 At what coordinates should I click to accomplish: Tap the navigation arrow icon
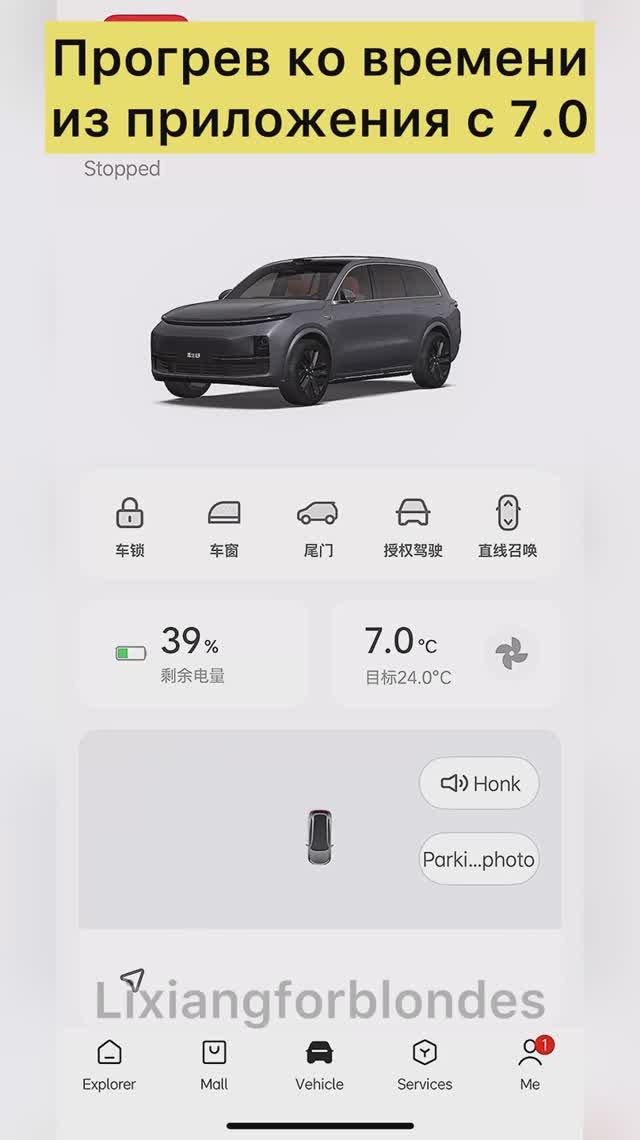pos(132,979)
